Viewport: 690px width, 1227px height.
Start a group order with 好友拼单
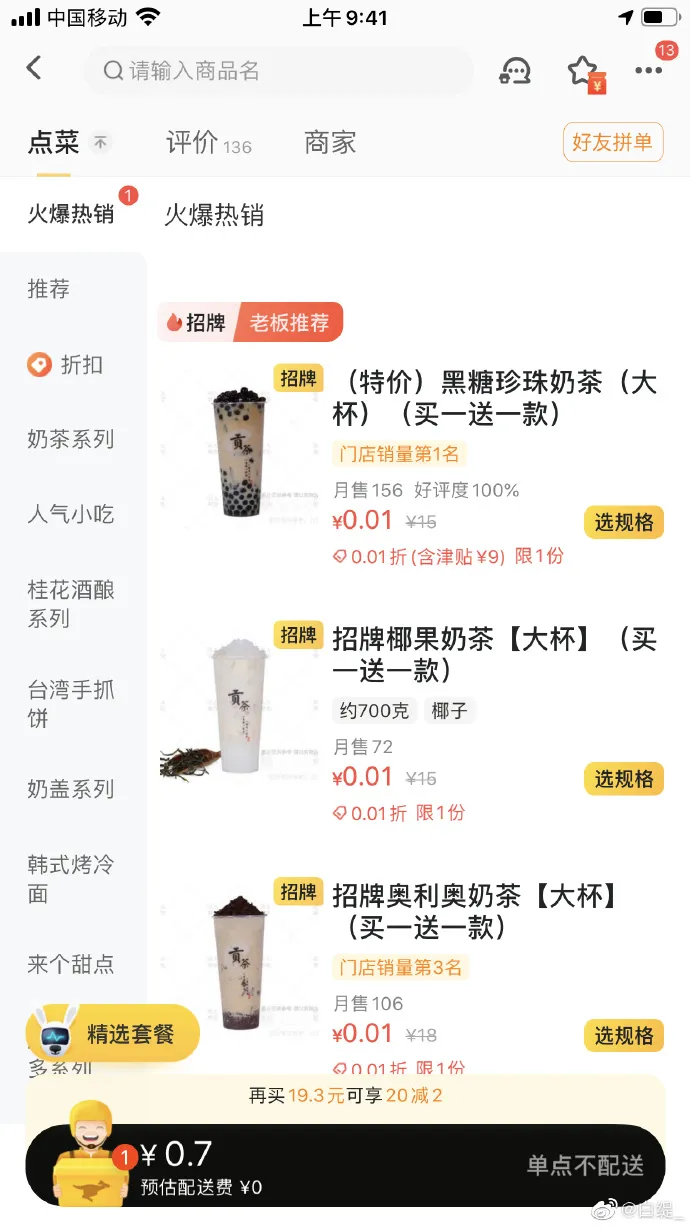pos(613,143)
